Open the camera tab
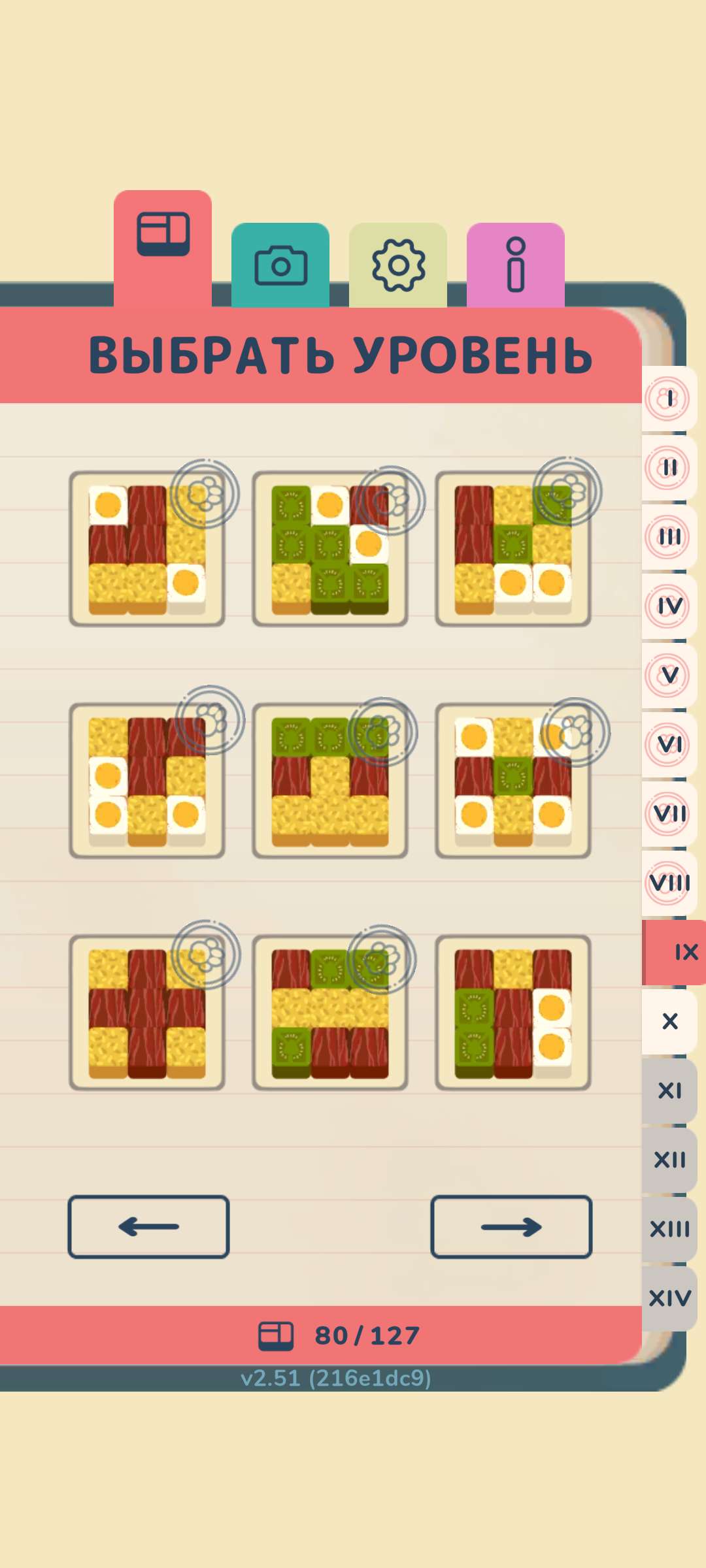706x1568 pixels. 280,265
